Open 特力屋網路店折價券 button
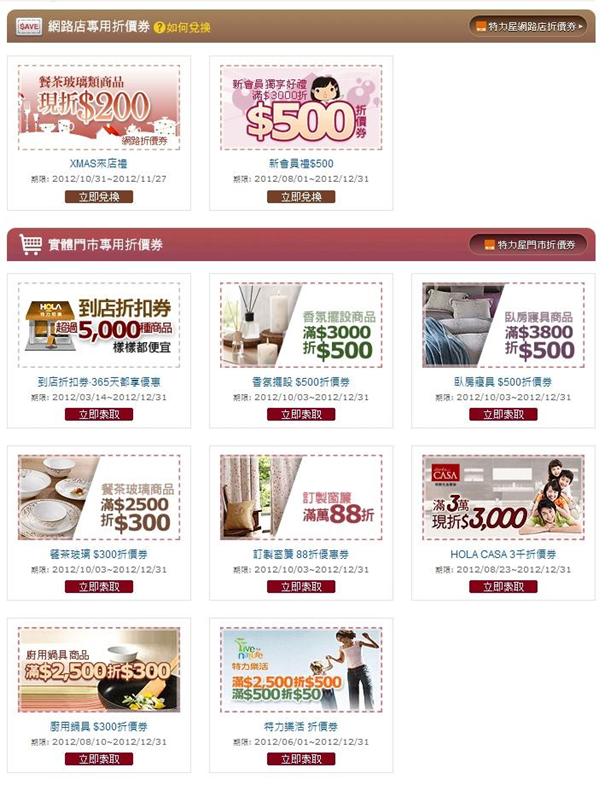 pyautogui.click(x=529, y=26)
